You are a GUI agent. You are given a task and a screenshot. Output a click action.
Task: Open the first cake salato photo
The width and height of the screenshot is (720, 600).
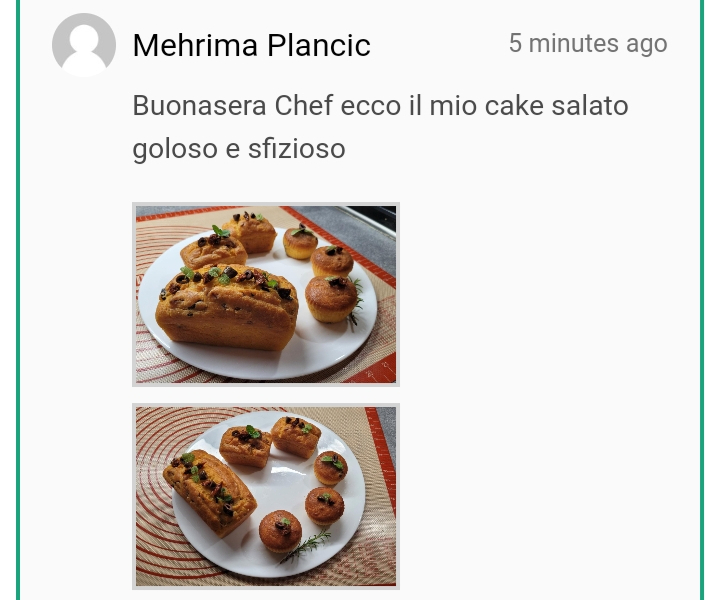pos(266,294)
